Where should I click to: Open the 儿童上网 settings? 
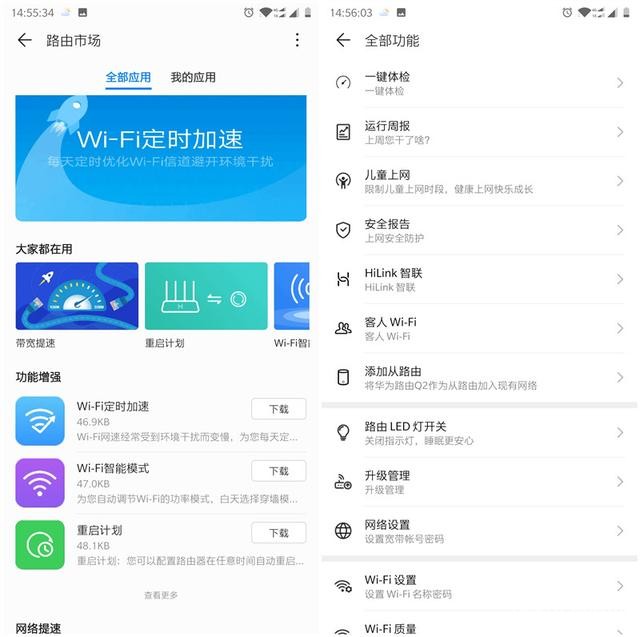(x=478, y=181)
